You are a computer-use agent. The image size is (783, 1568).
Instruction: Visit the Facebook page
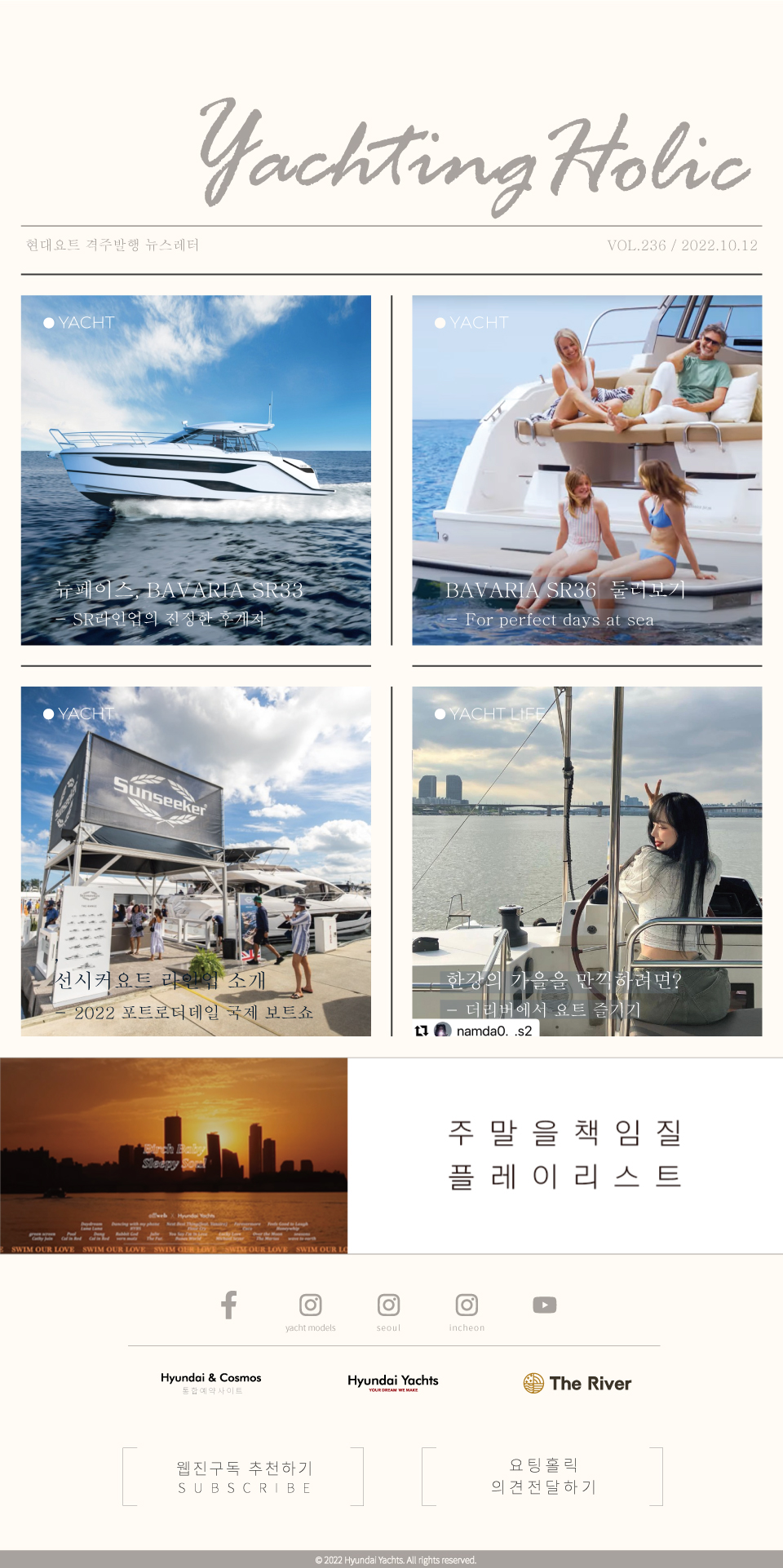(x=229, y=1305)
